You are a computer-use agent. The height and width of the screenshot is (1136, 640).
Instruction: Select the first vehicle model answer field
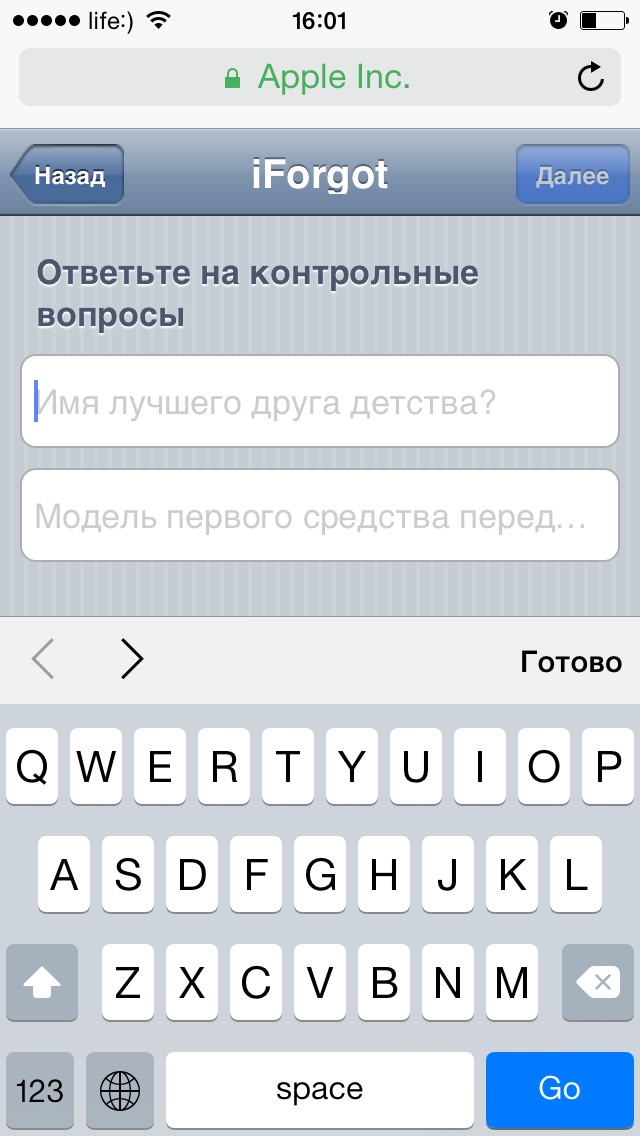point(320,516)
